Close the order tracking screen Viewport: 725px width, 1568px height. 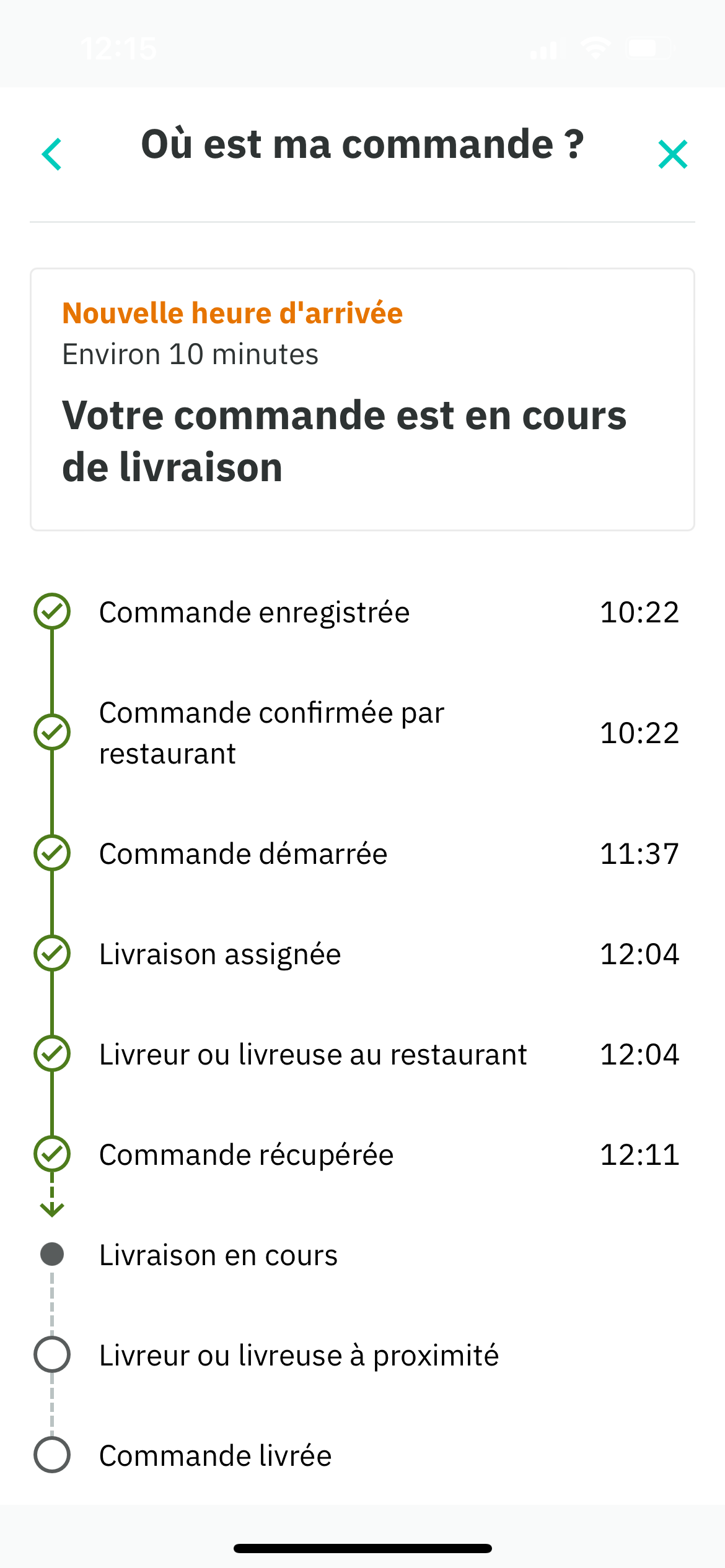(x=672, y=154)
